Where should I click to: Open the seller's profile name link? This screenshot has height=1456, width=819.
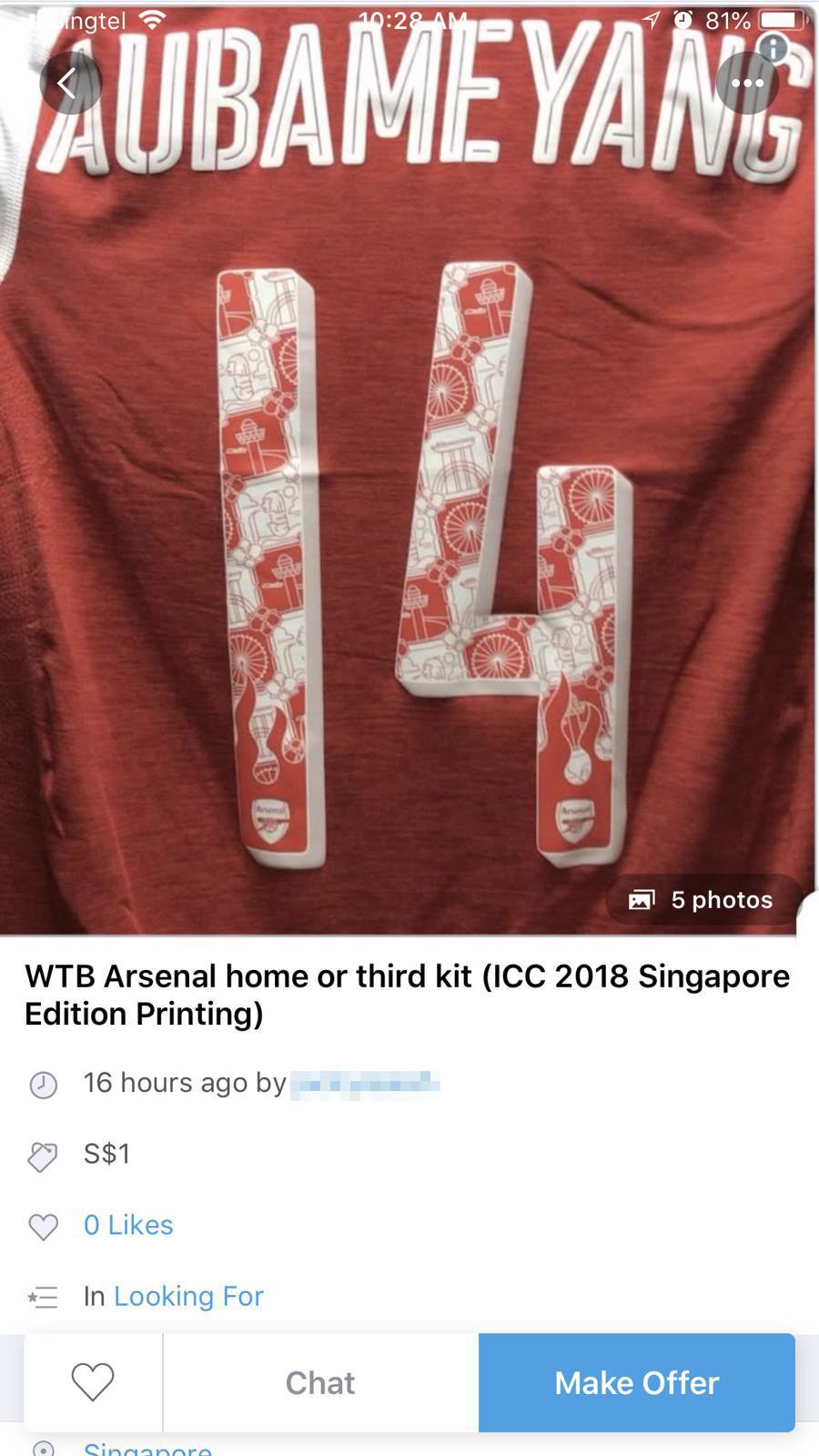(365, 1084)
